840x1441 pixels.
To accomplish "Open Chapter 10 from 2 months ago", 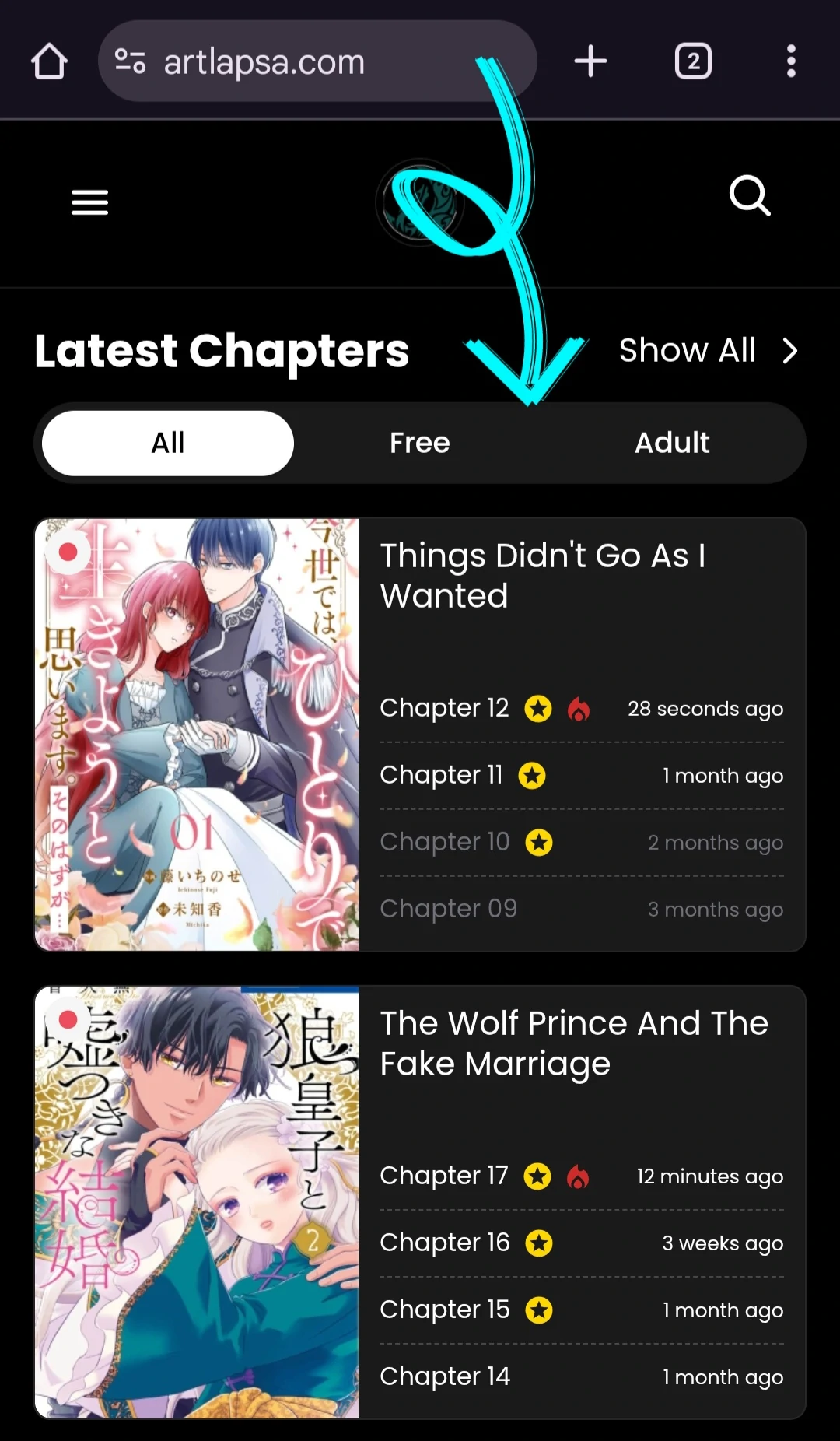I will tap(582, 843).
